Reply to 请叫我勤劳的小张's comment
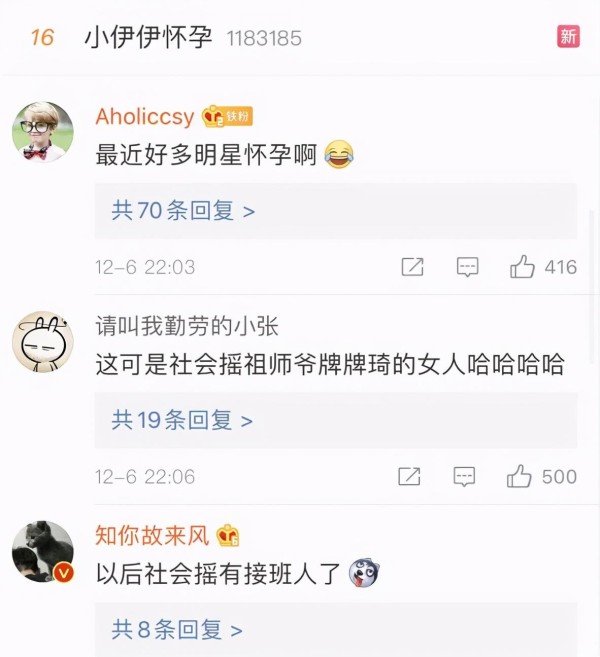The height and width of the screenshot is (657, 600). click(464, 476)
